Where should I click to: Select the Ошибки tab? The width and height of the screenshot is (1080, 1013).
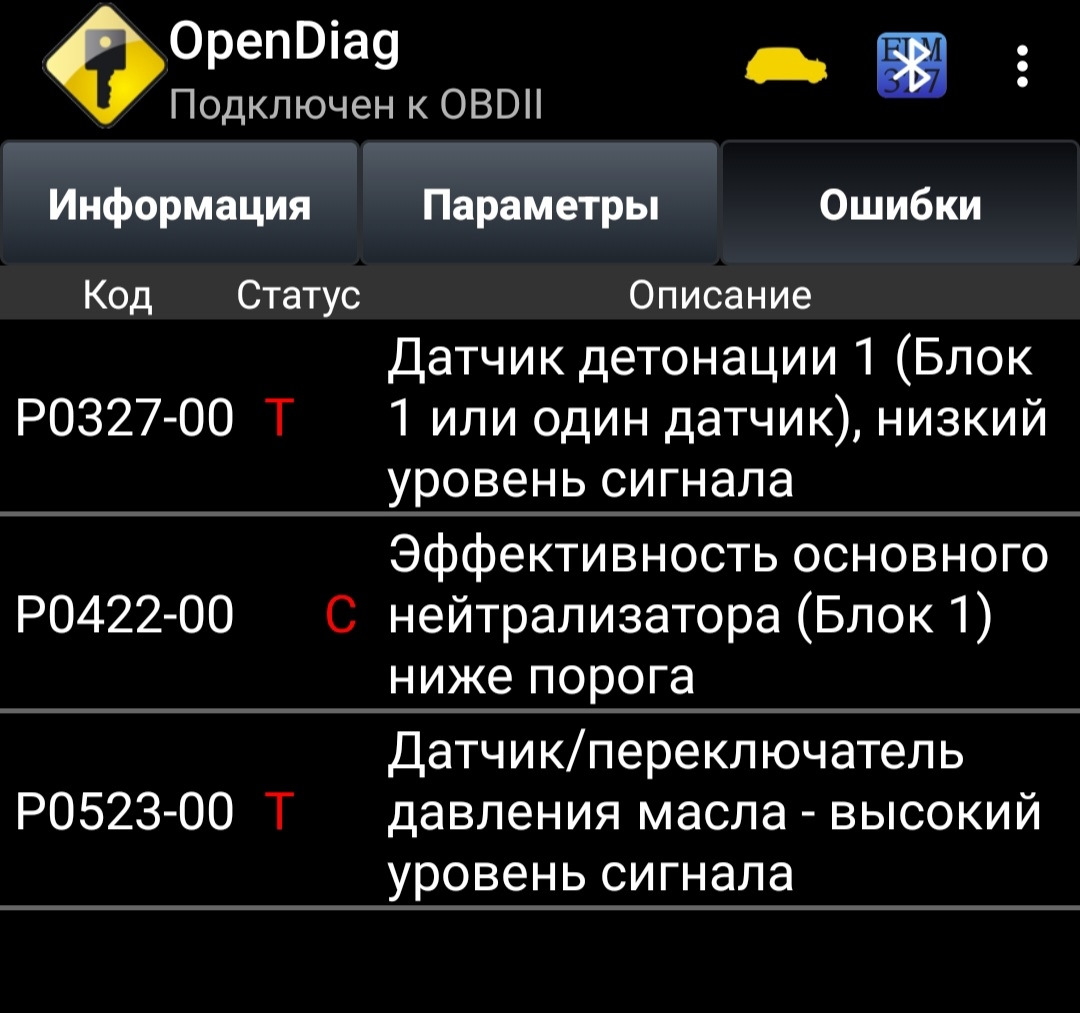pos(900,205)
